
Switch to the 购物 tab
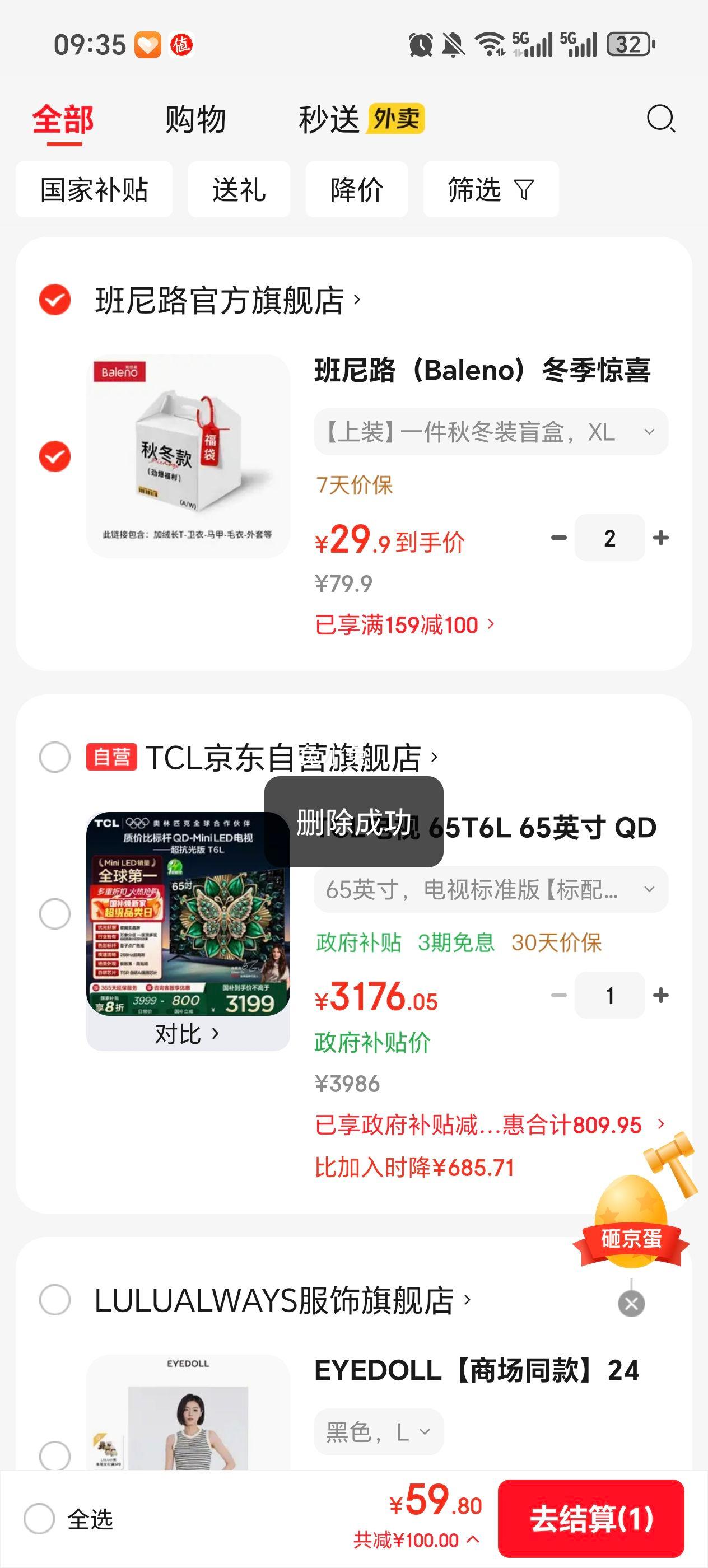click(194, 119)
